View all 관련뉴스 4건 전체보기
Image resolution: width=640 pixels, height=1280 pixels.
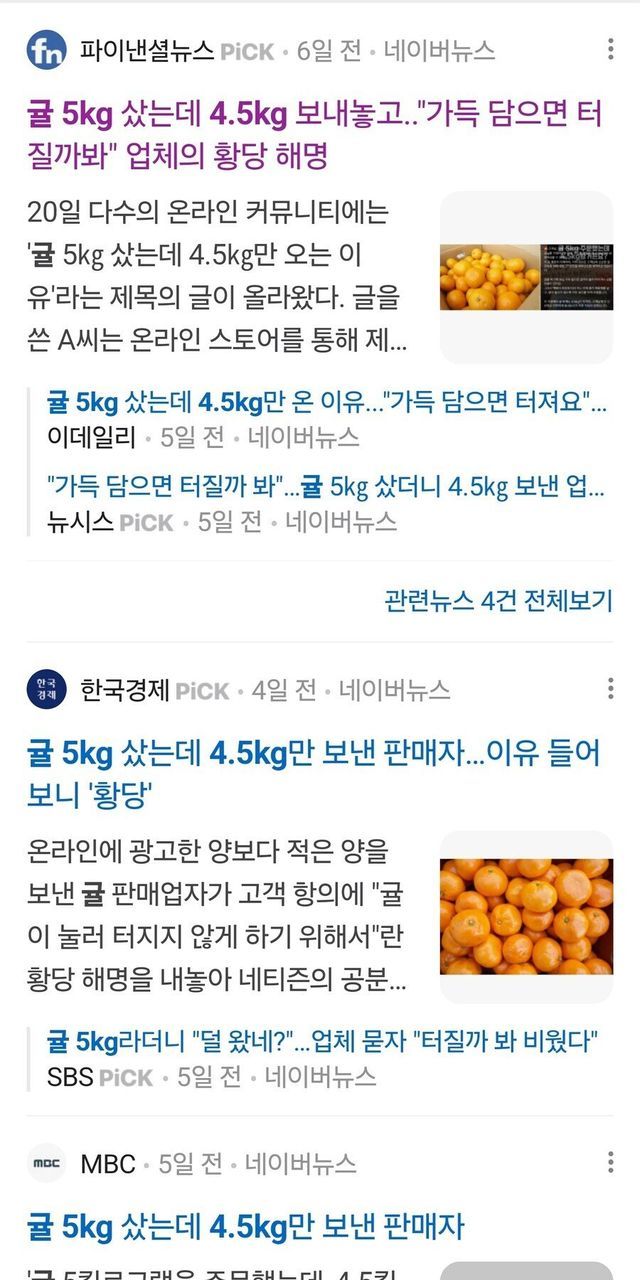[x=499, y=600]
